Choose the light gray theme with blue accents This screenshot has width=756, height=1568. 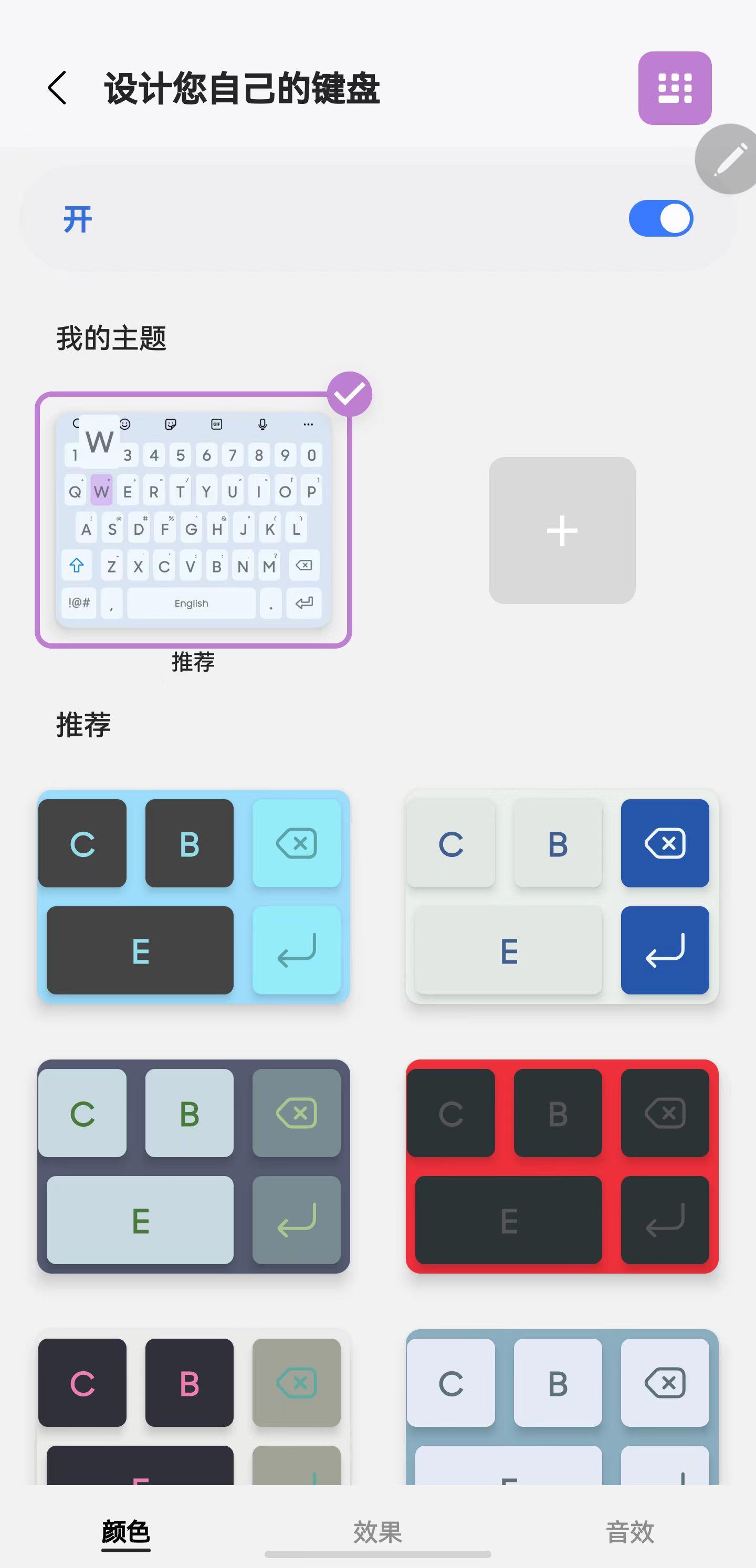pos(562,896)
